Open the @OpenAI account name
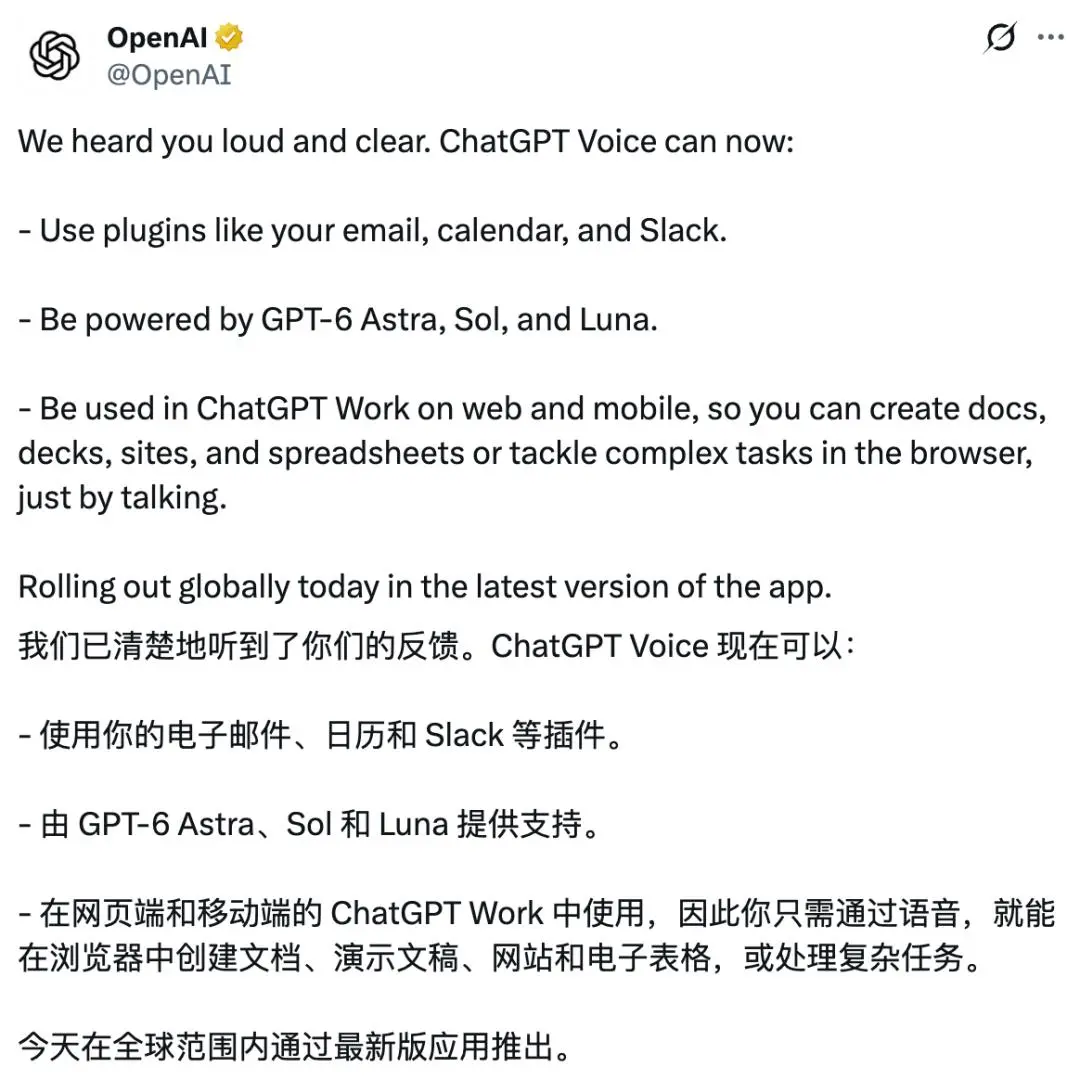Image resolution: width=1080 pixels, height=1080 pixels. pos(169,74)
